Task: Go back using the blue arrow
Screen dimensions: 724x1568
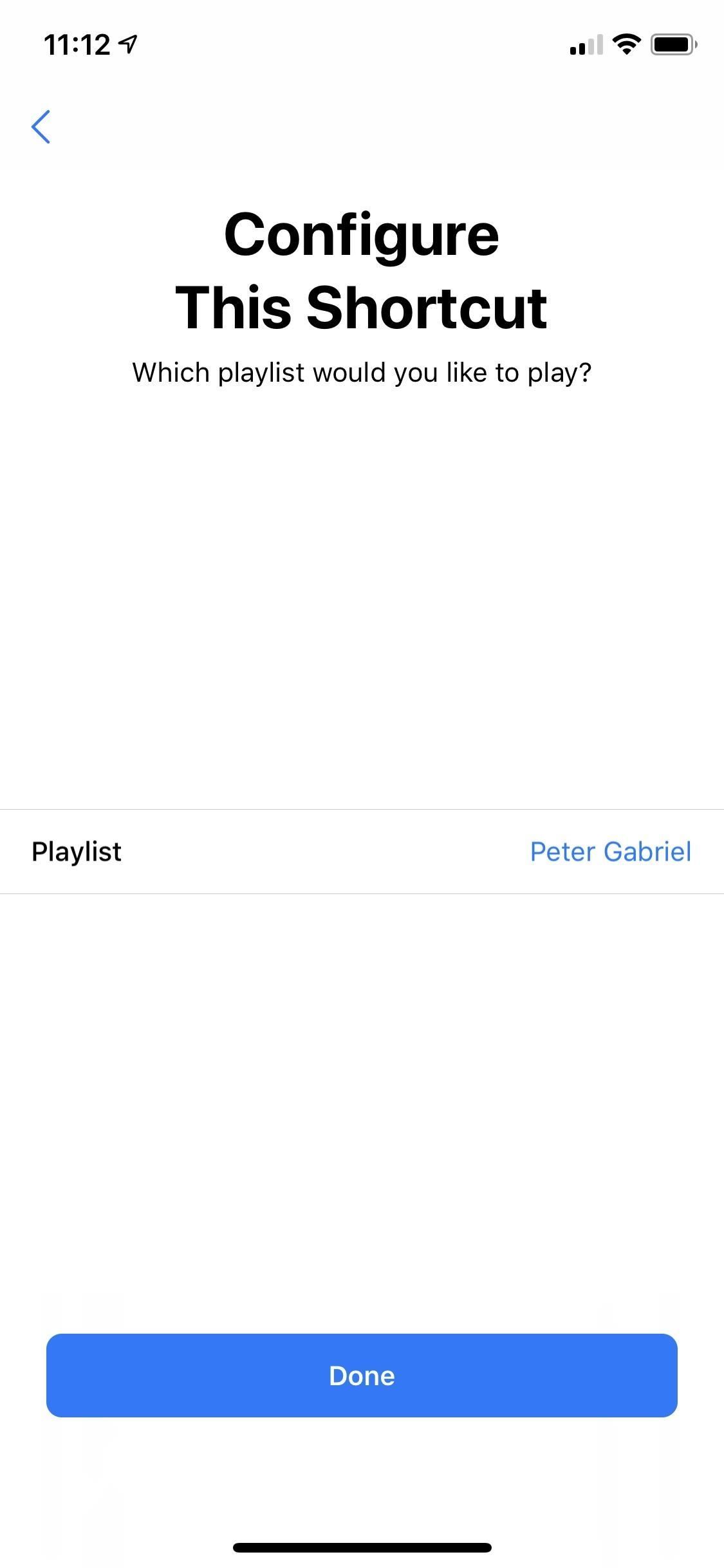Action: pos(41,127)
